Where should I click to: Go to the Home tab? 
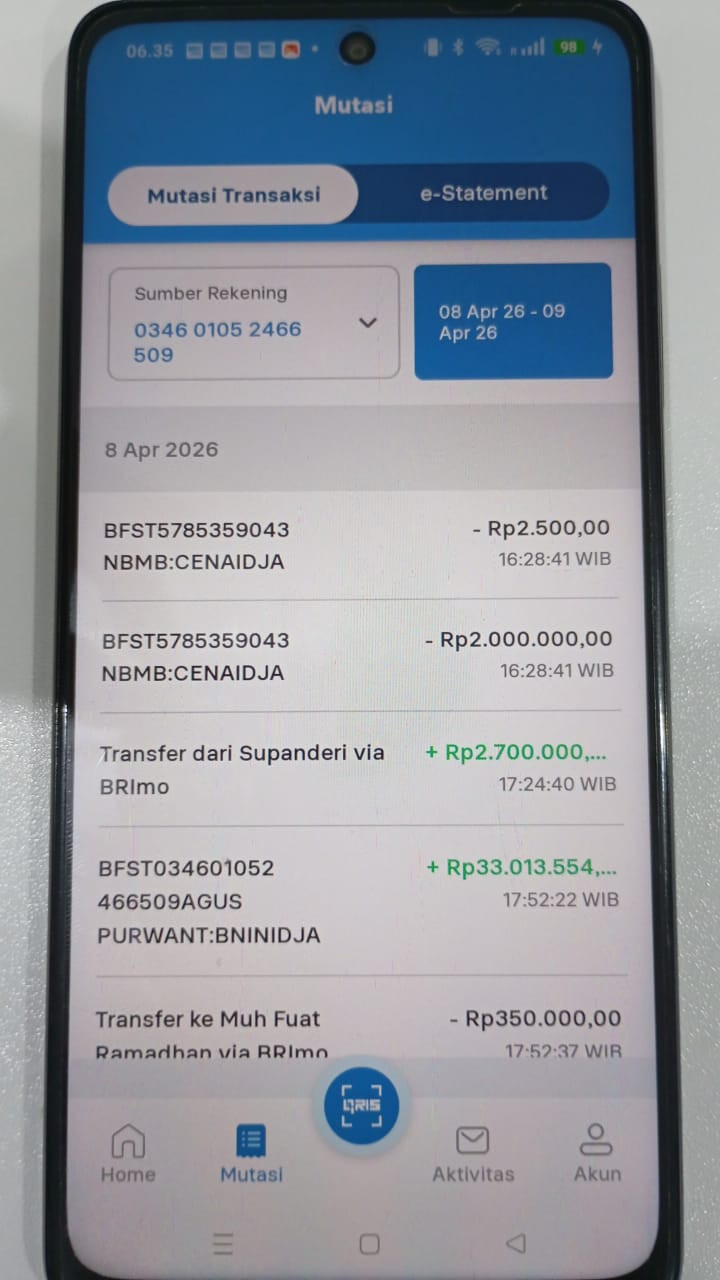128,1153
